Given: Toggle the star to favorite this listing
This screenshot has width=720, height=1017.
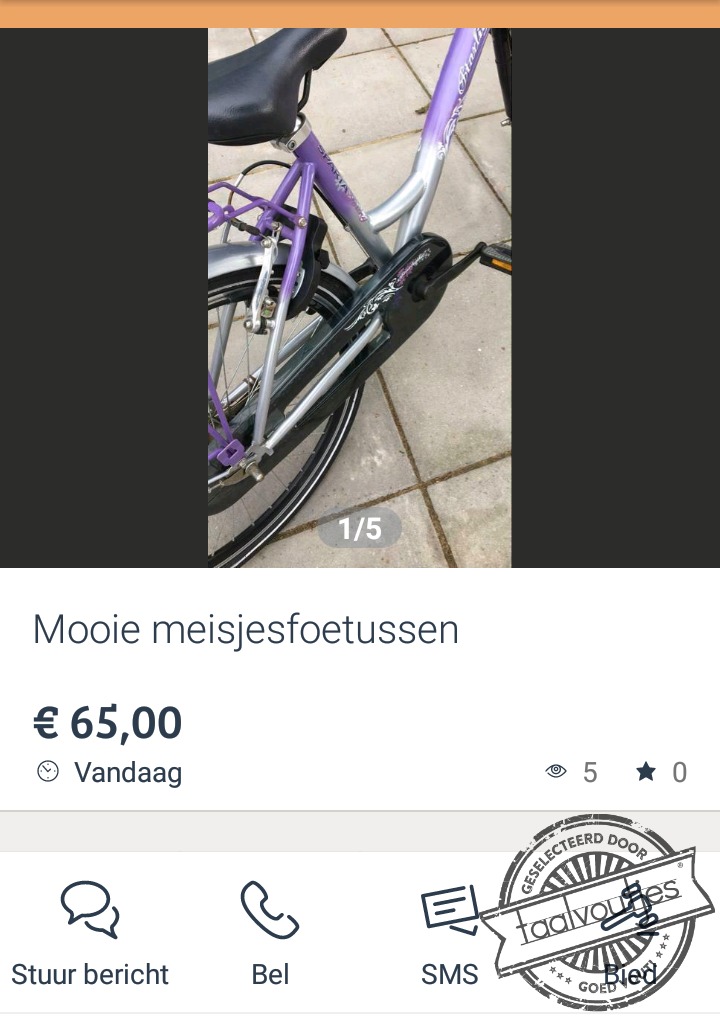Looking at the screenshot, I should (646, 771).
